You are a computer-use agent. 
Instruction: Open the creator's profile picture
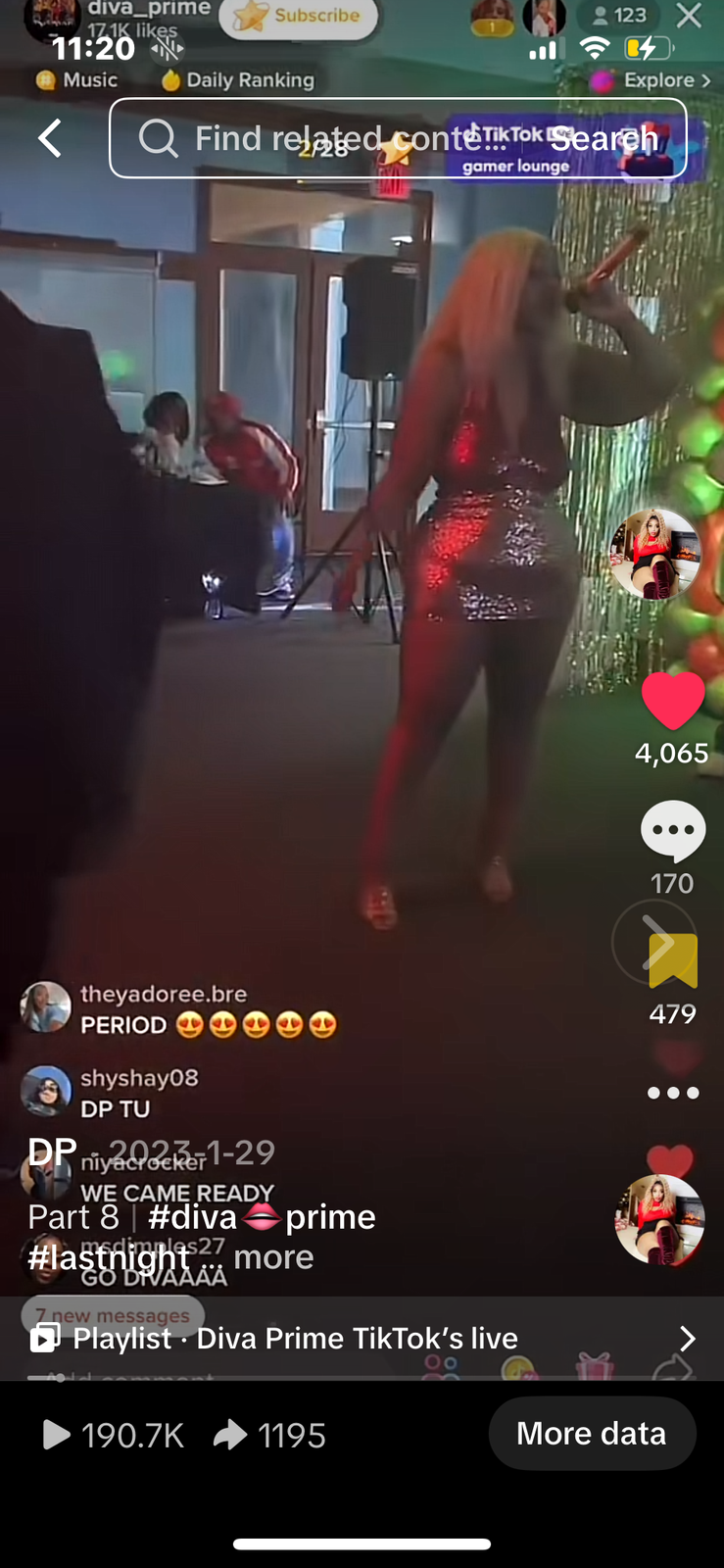pyautogui.click(x=655, y=554)
